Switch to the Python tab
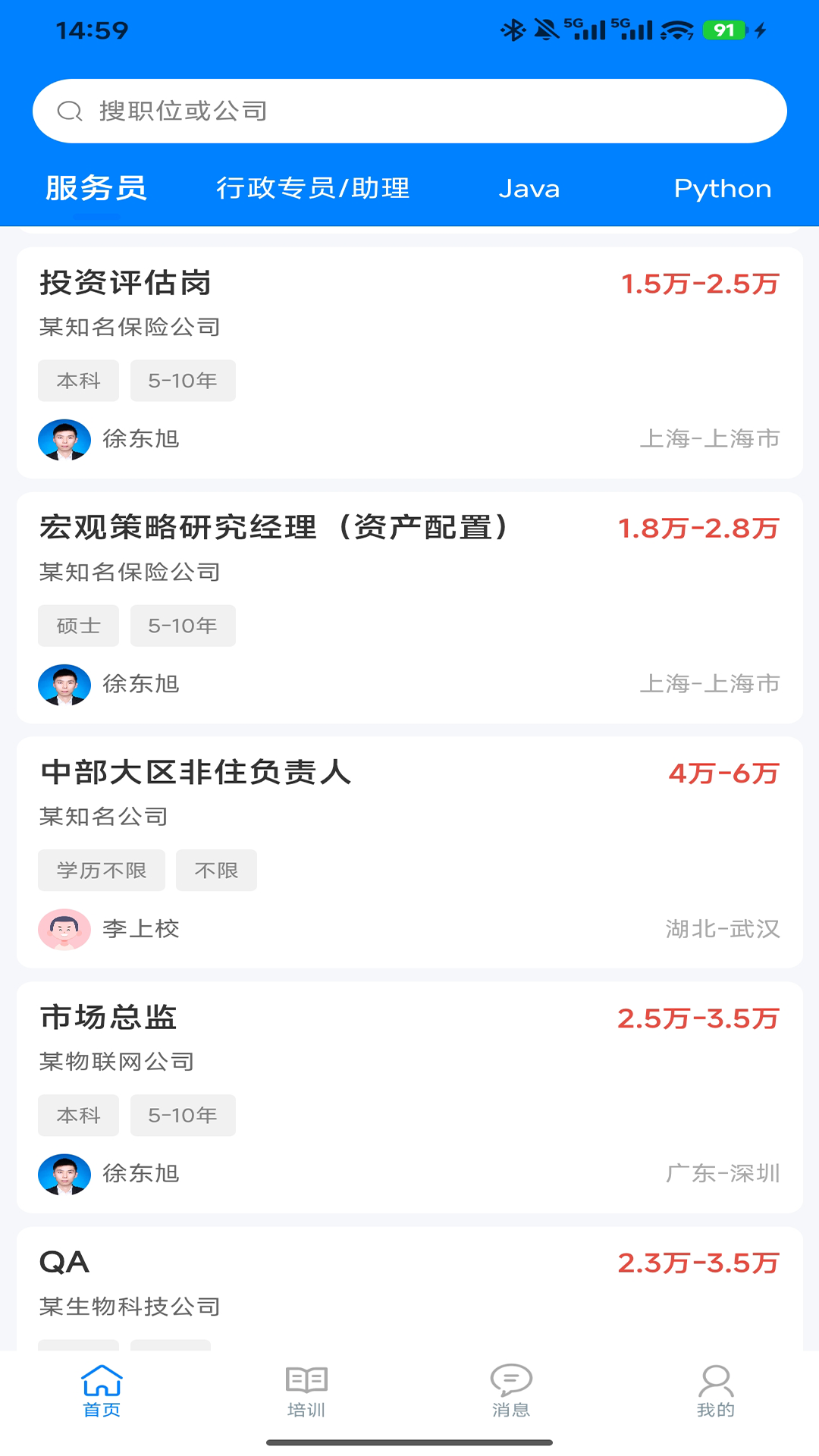The width and height of the screenshot is (819, 1456). 722,189
